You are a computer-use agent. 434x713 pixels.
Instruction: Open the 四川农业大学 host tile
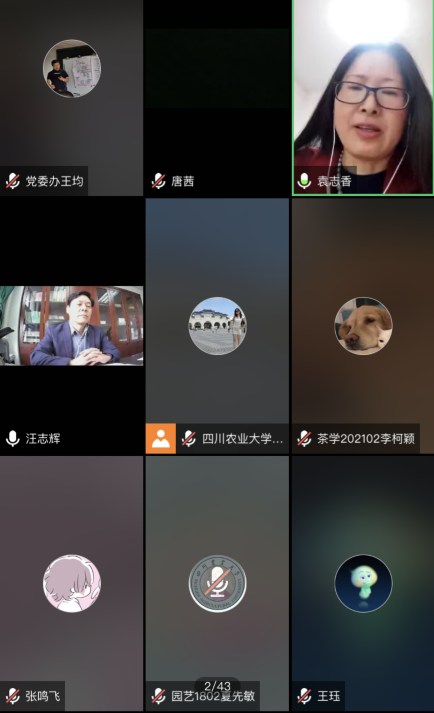pyautogui.click(x=217, y=326)
